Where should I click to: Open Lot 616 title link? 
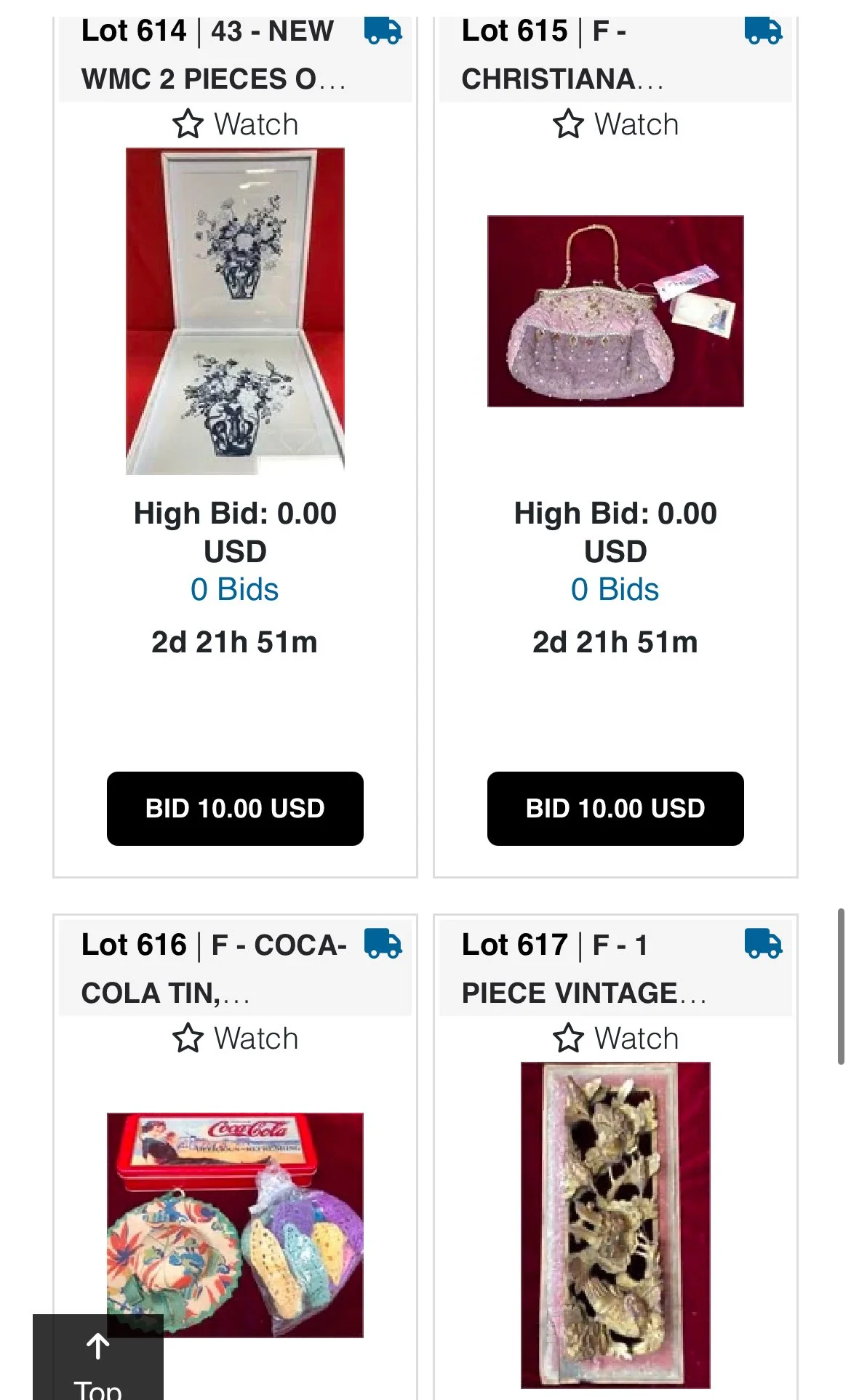coord(211,968)
